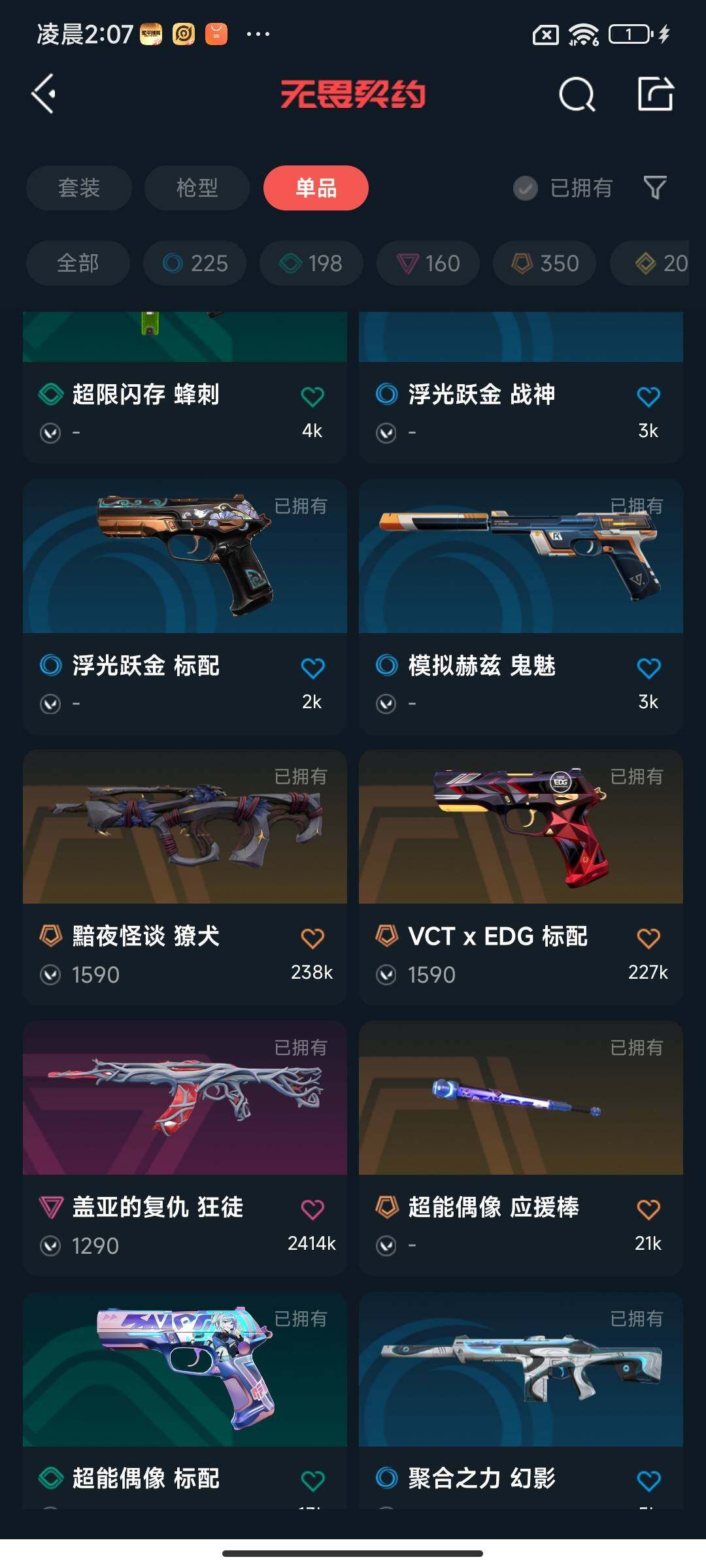706x1568 pixels.
Task: Like the 超限闪存 蜂刺 skin
Action: (x=312, y=396)
